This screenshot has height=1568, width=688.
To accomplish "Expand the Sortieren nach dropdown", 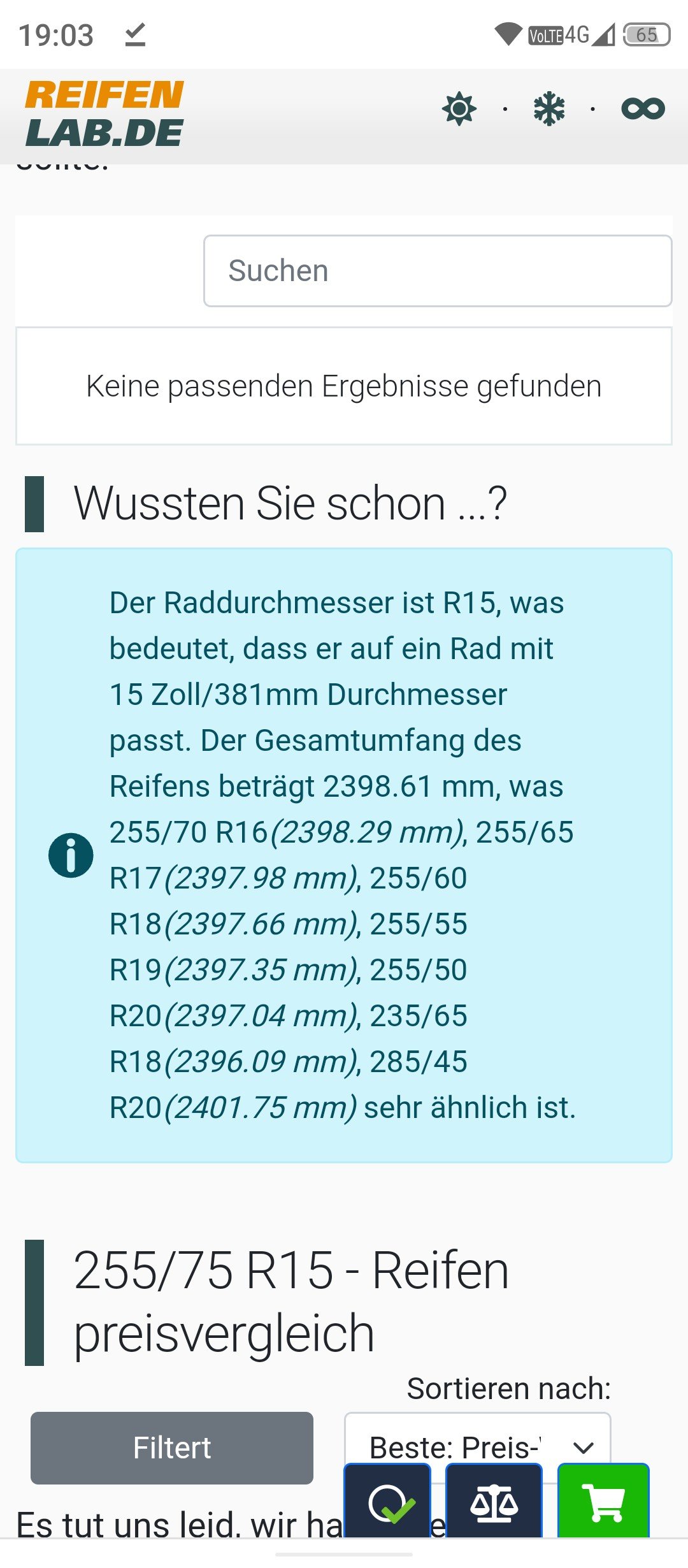I will click(x=478, y=1444).
